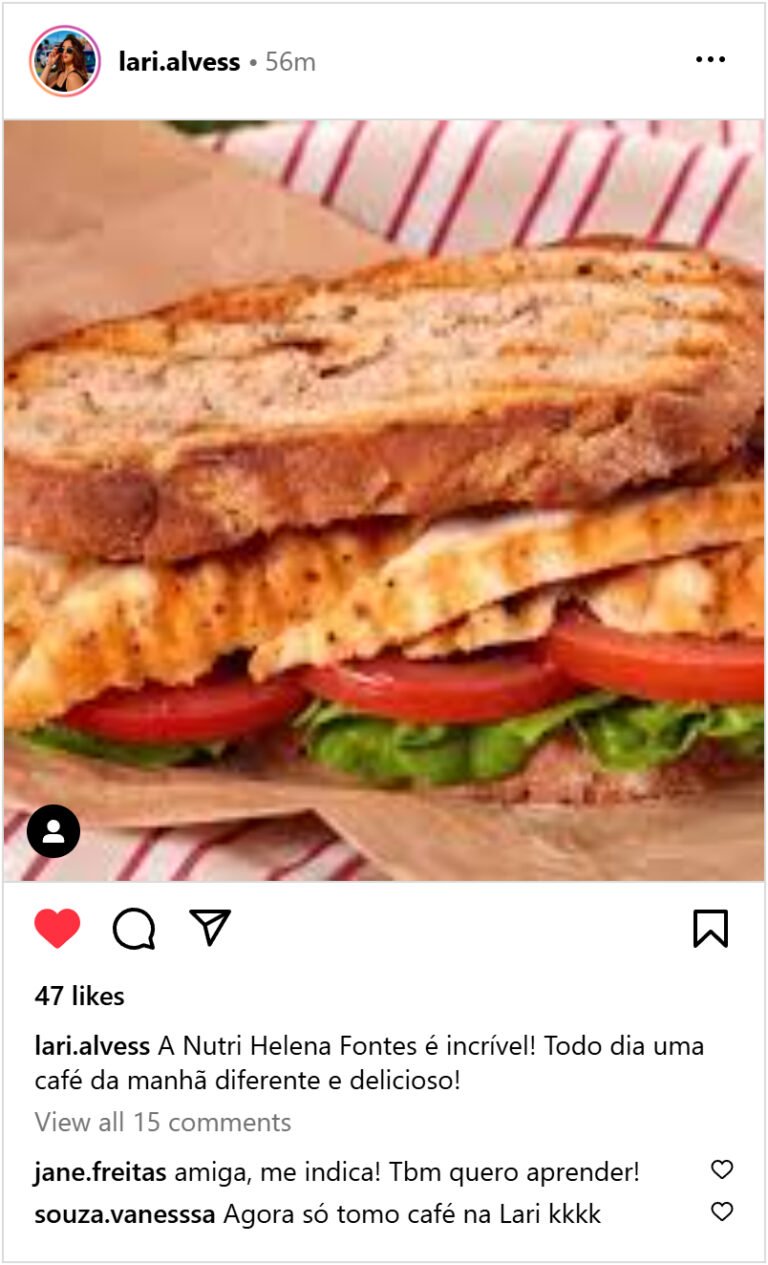Open lari.alvess profile picture story
Image resolution: width=768 pixels, height=1265 pixels.
(65, 61)
